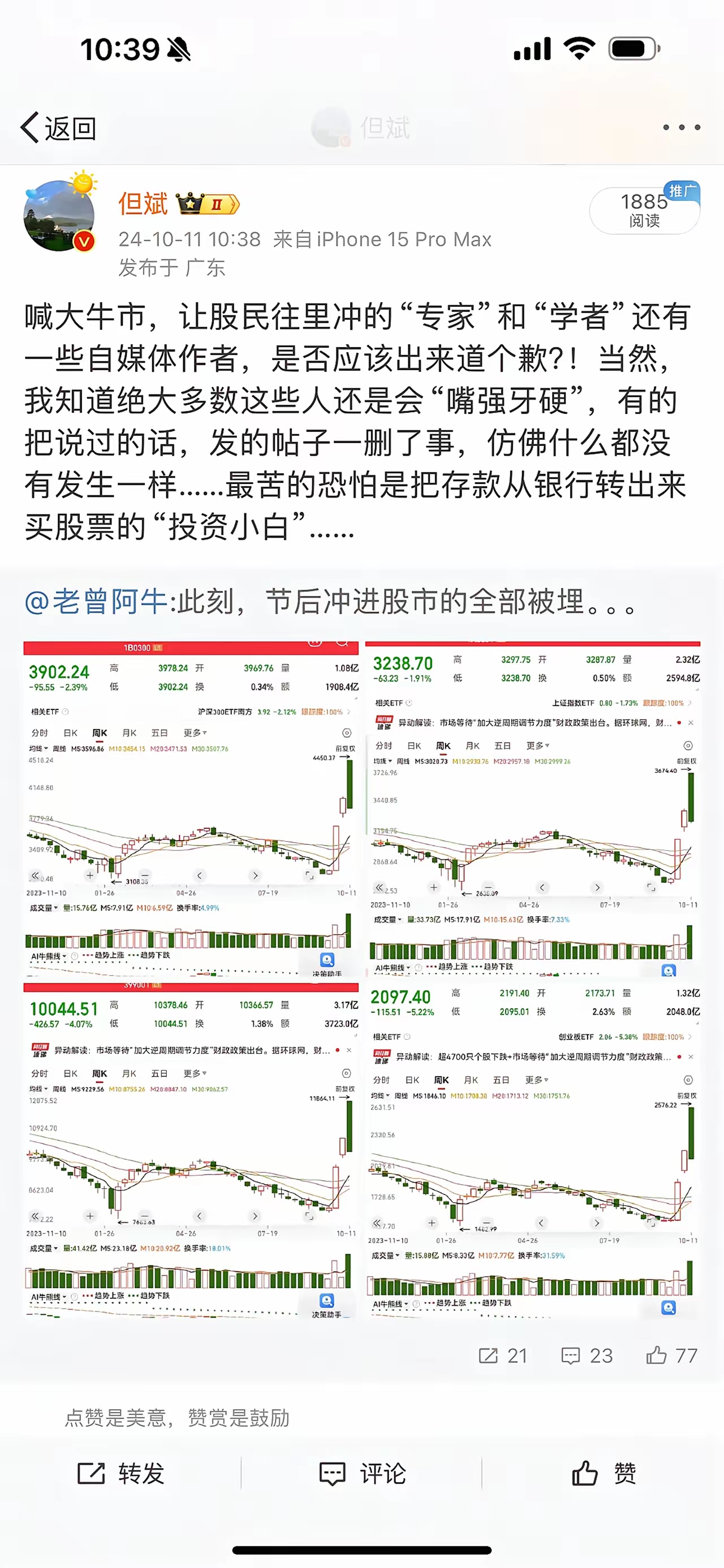This screenshot has height=1568, width=724.
Task: Tap the back arrow beside 返回
Action: [29, 126]
